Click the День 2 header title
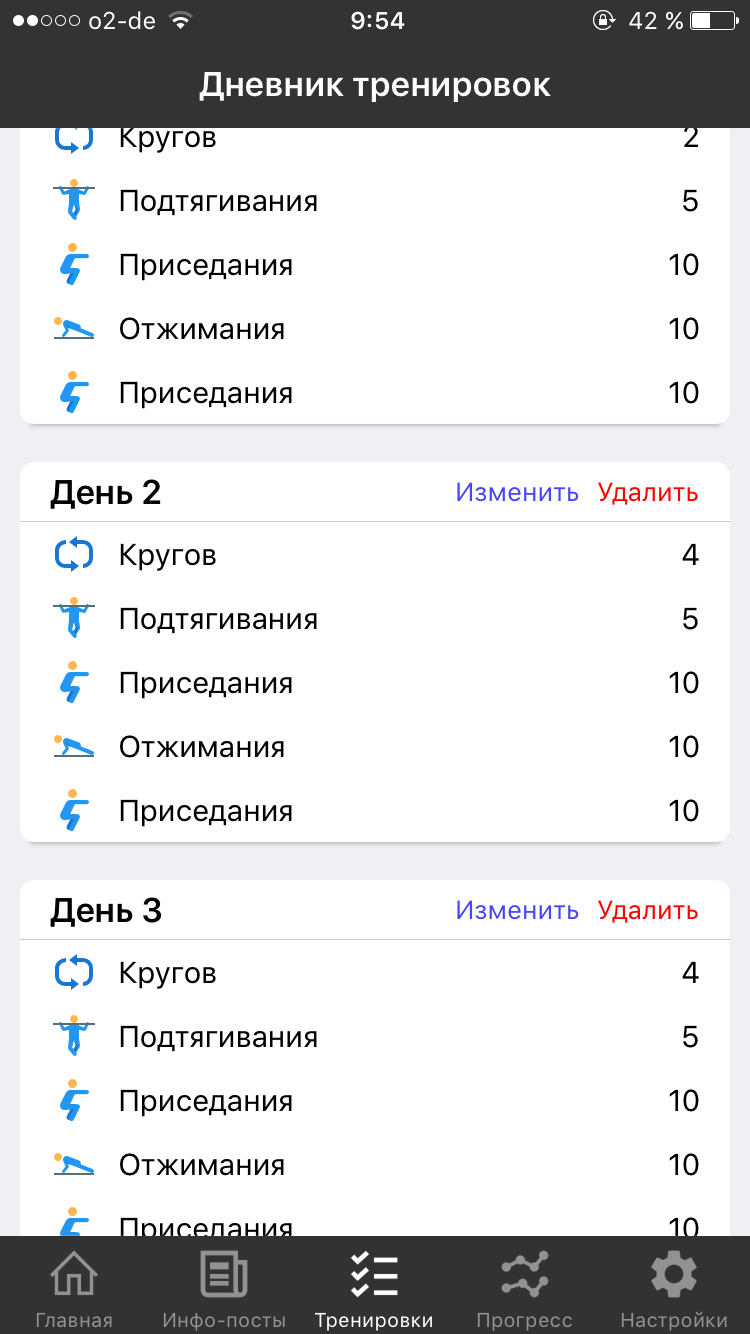750x1334 pixels. click(x=104, y=492)
